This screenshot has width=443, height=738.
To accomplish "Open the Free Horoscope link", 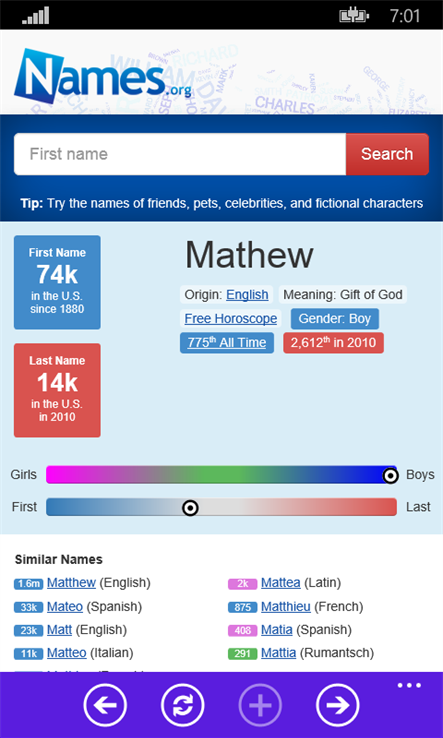I will pos(231,319).
